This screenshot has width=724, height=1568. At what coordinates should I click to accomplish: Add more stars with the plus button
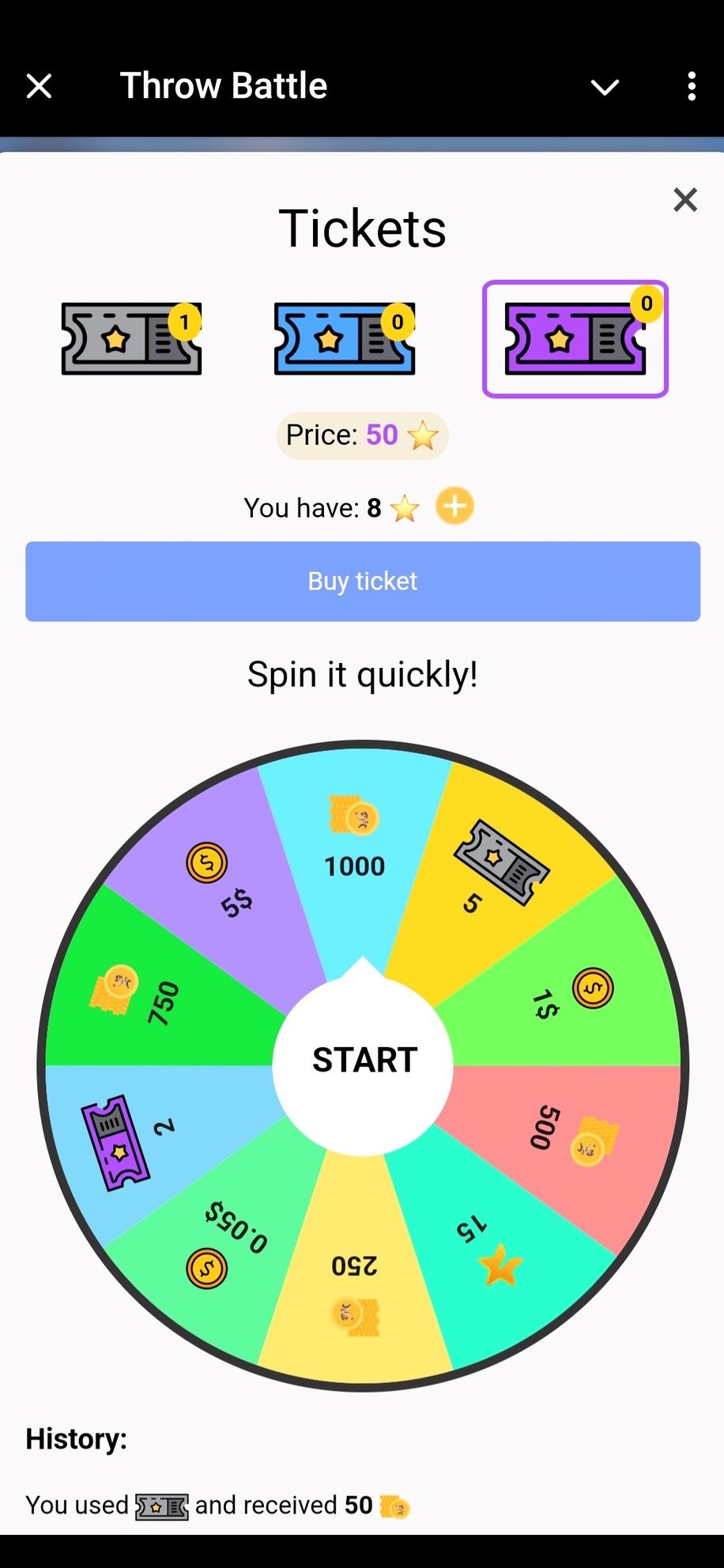(x=454, y=507)
